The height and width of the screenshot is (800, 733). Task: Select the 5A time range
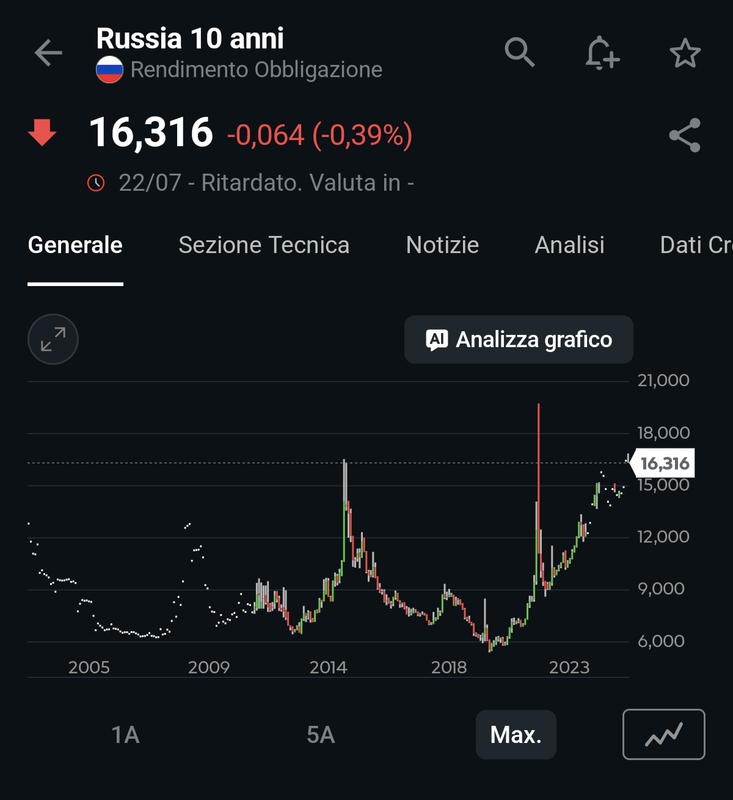(x=320, y=735)
